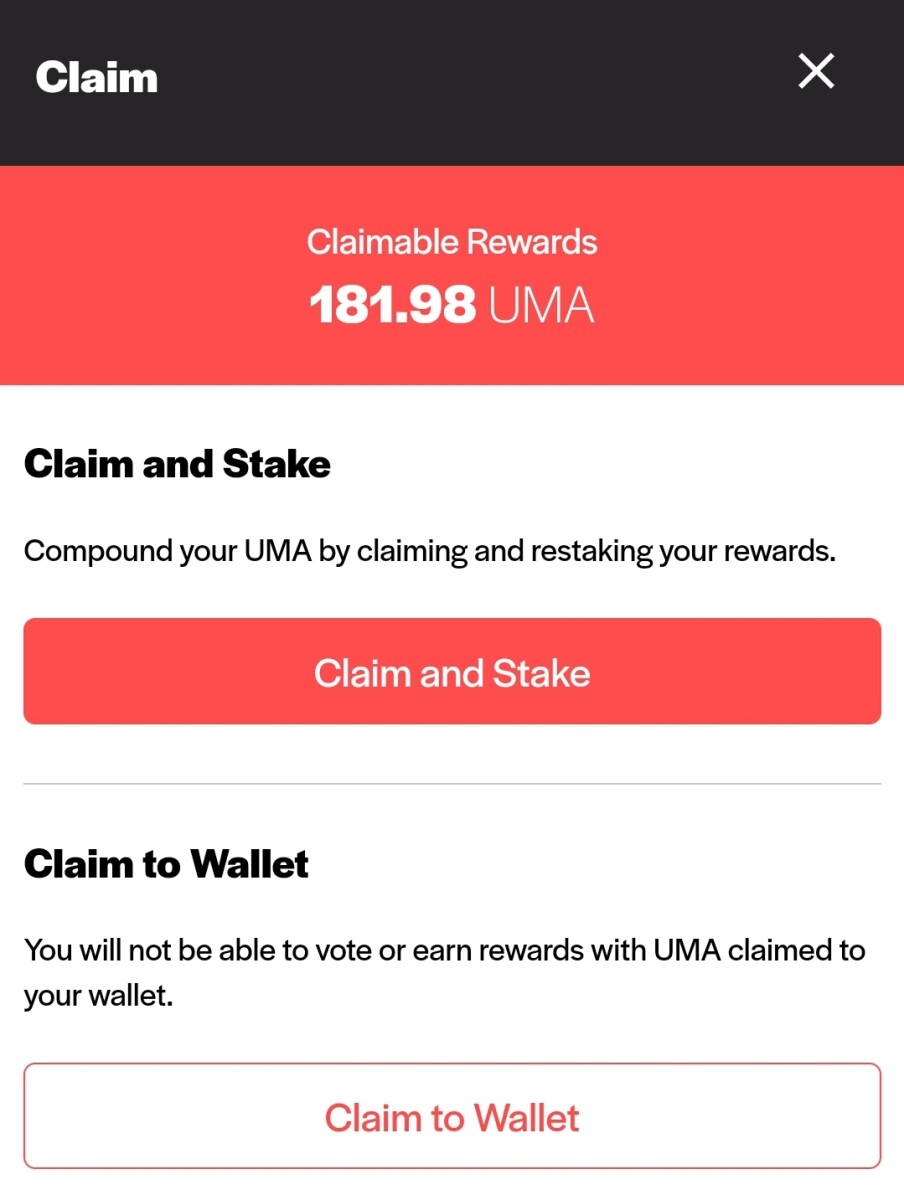Select the Claim to Wallet button

click(x=452, y=1116)
